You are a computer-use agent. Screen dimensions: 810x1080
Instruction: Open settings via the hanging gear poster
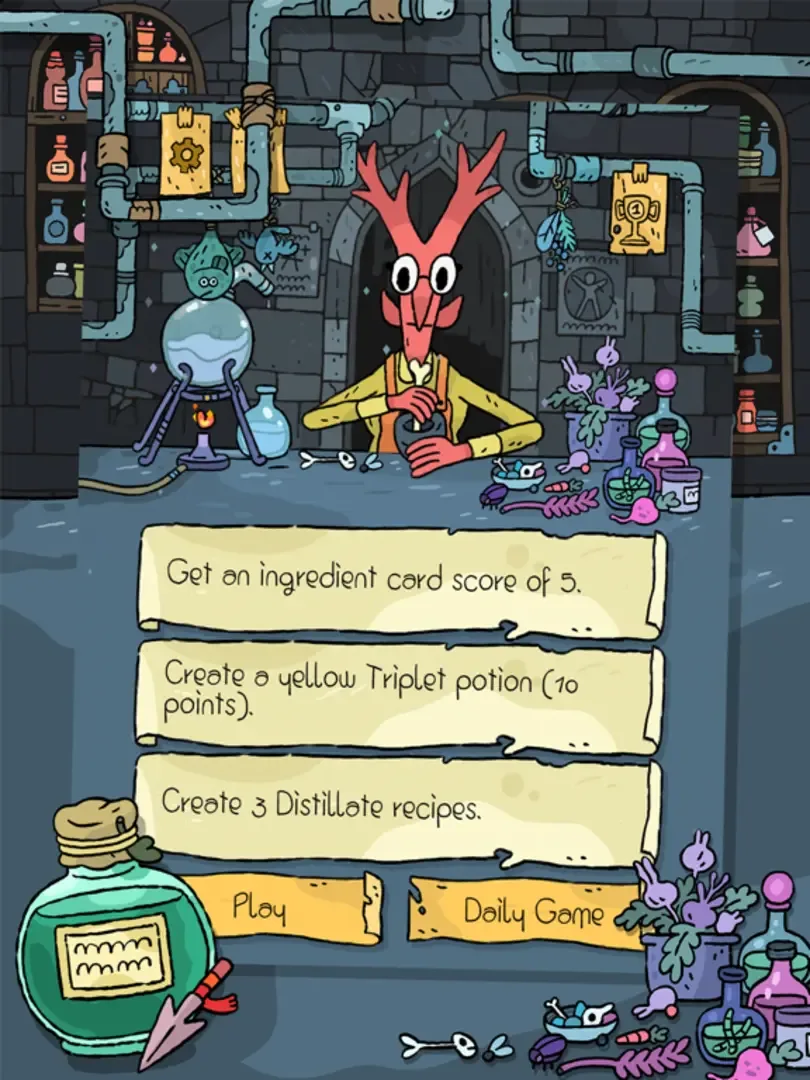[185, 154]
